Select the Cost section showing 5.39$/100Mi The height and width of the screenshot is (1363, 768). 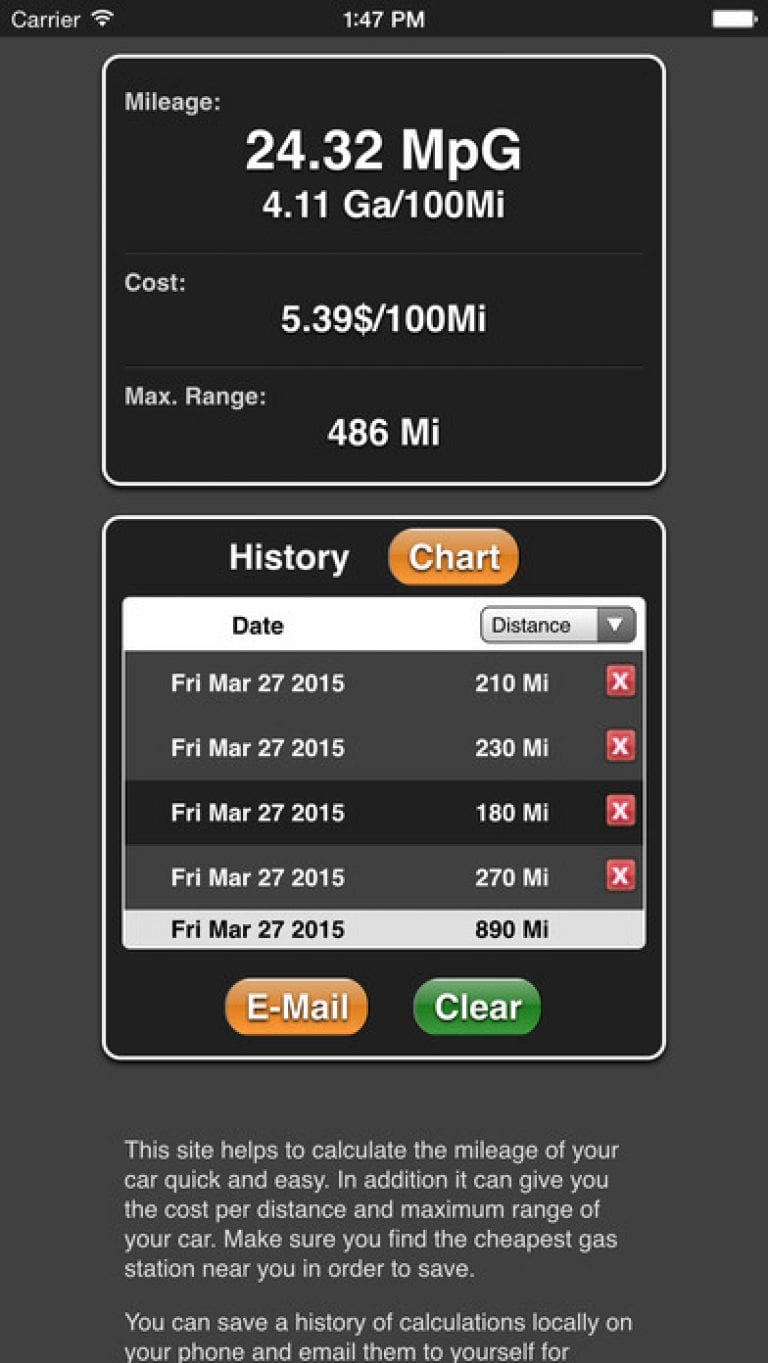(x=383, y=320)
